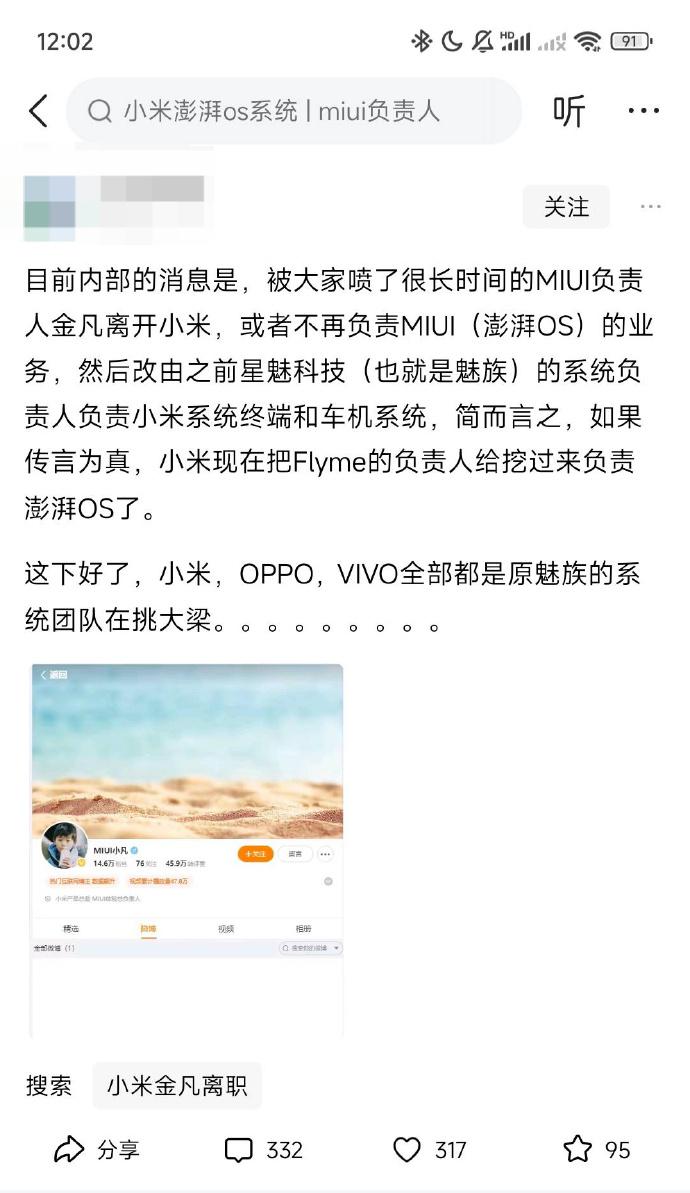Open the top-right overflow menu
This screenshot has height=1193, width=690.
tap(643, 111)
